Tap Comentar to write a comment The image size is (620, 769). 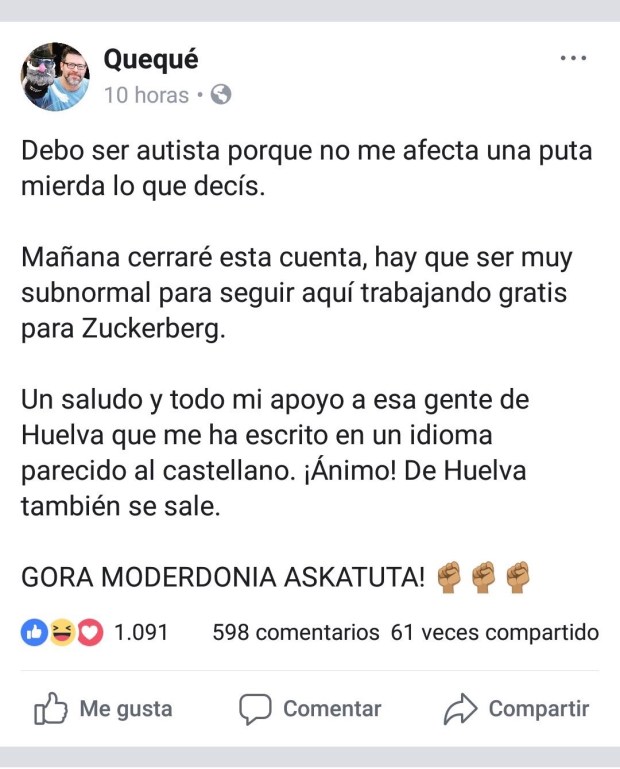(311, 709)
